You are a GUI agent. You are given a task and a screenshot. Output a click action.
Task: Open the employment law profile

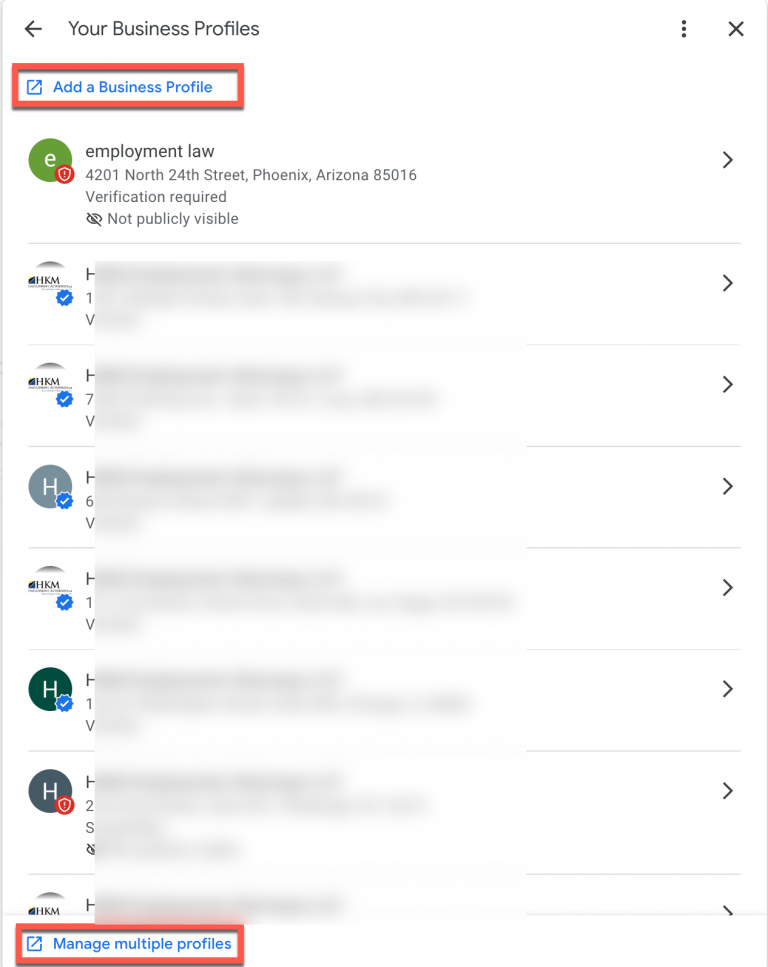coord(380,184)
